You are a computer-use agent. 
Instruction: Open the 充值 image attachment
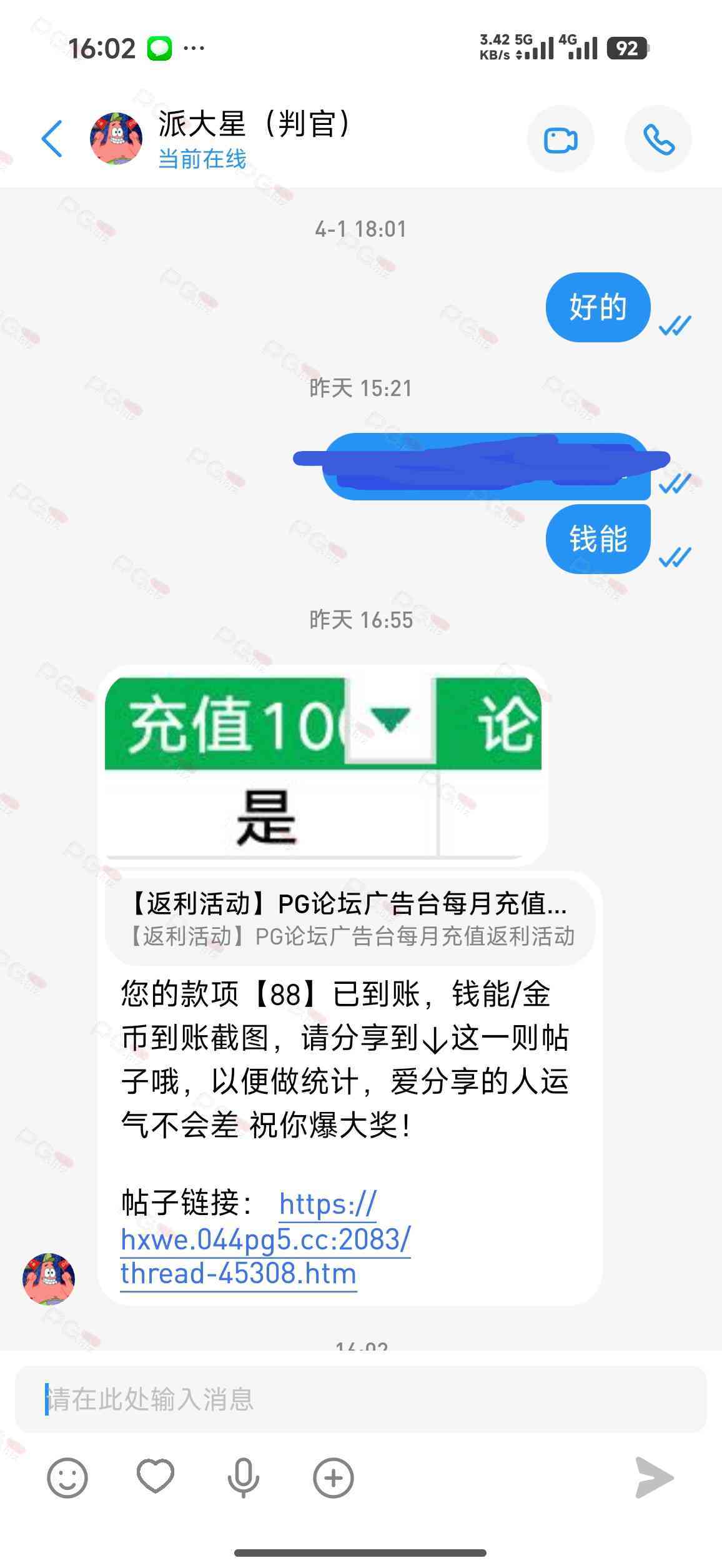pyautogui.click(x=323, y=766)
